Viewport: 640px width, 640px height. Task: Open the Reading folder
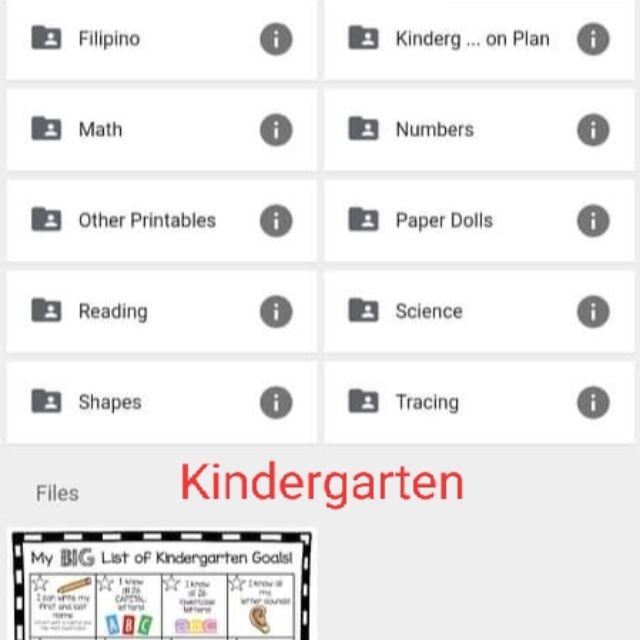tap(112, 311)
